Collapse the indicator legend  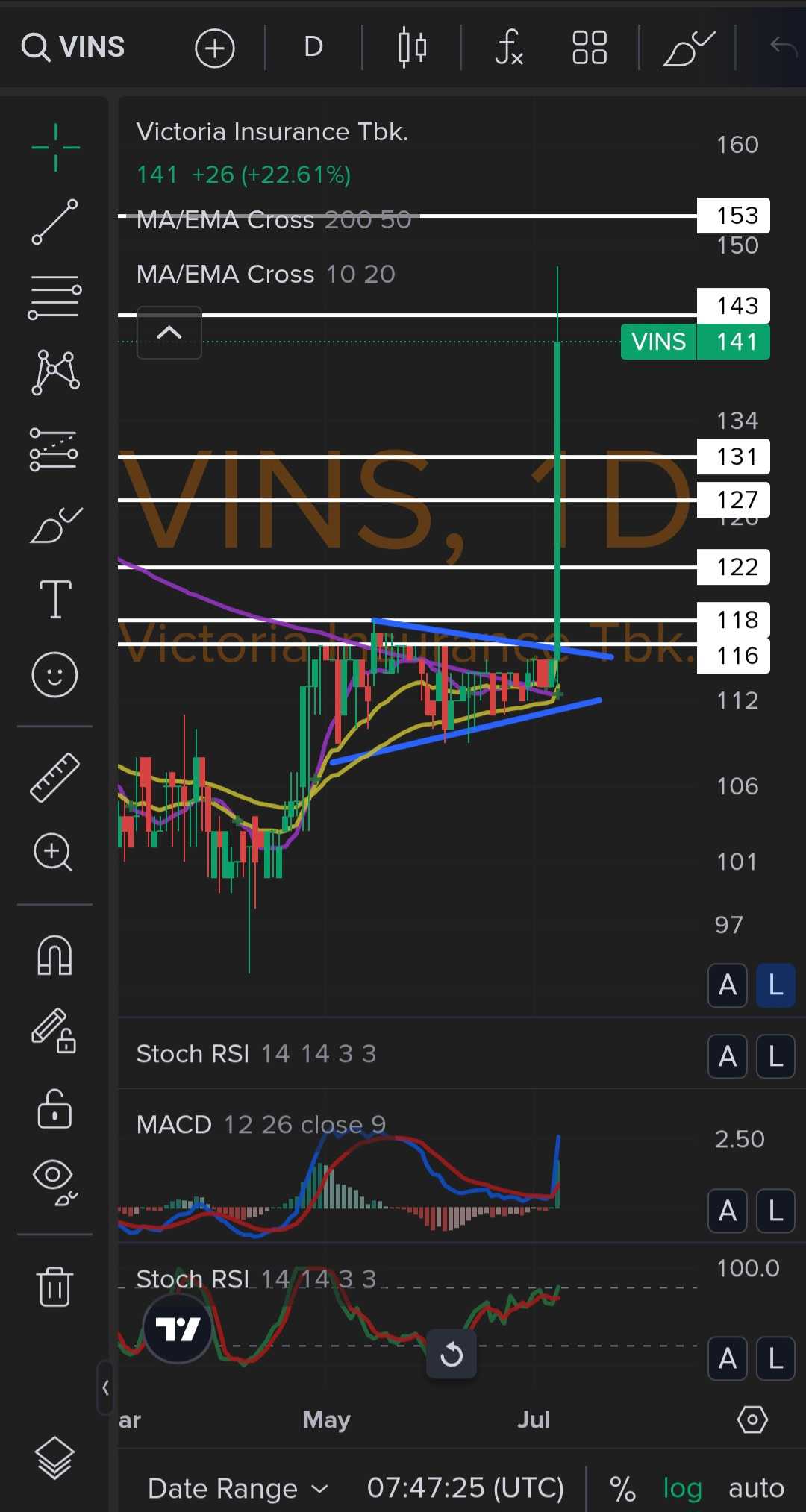click(x=169, y=333)
